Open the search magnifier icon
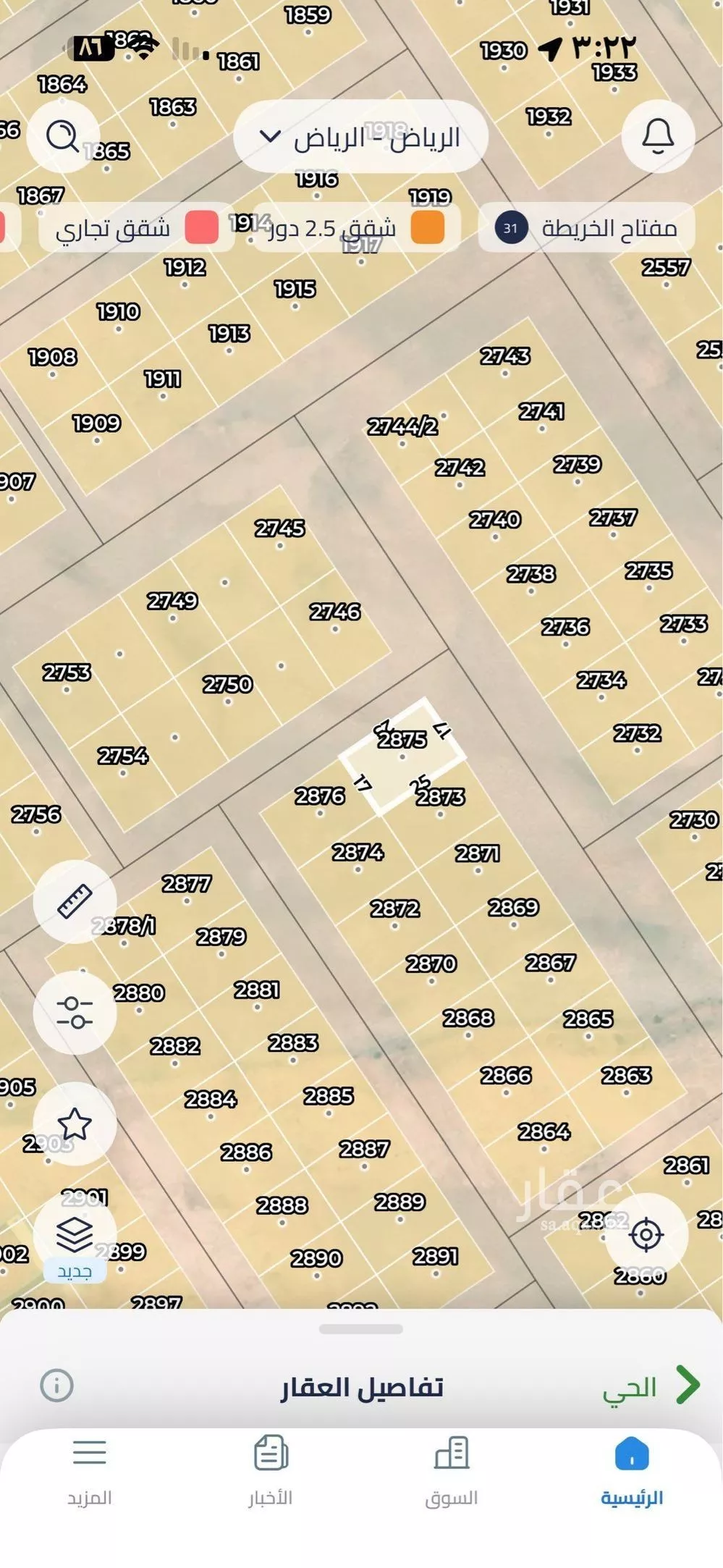The height and width of the screenshot is (1568, 723). pos(63,136)
